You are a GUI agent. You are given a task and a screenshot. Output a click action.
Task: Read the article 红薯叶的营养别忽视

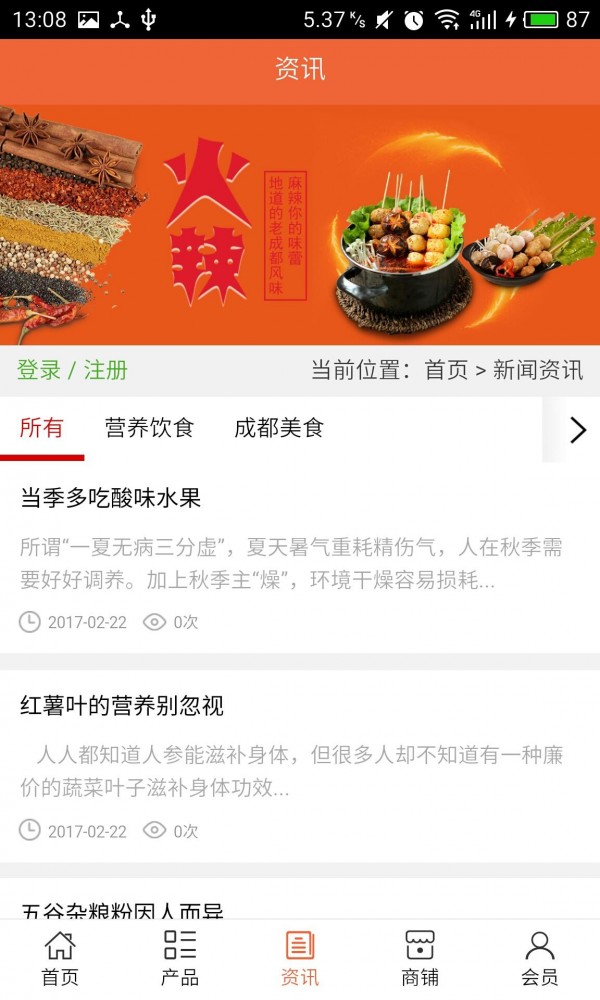[122, 706]
